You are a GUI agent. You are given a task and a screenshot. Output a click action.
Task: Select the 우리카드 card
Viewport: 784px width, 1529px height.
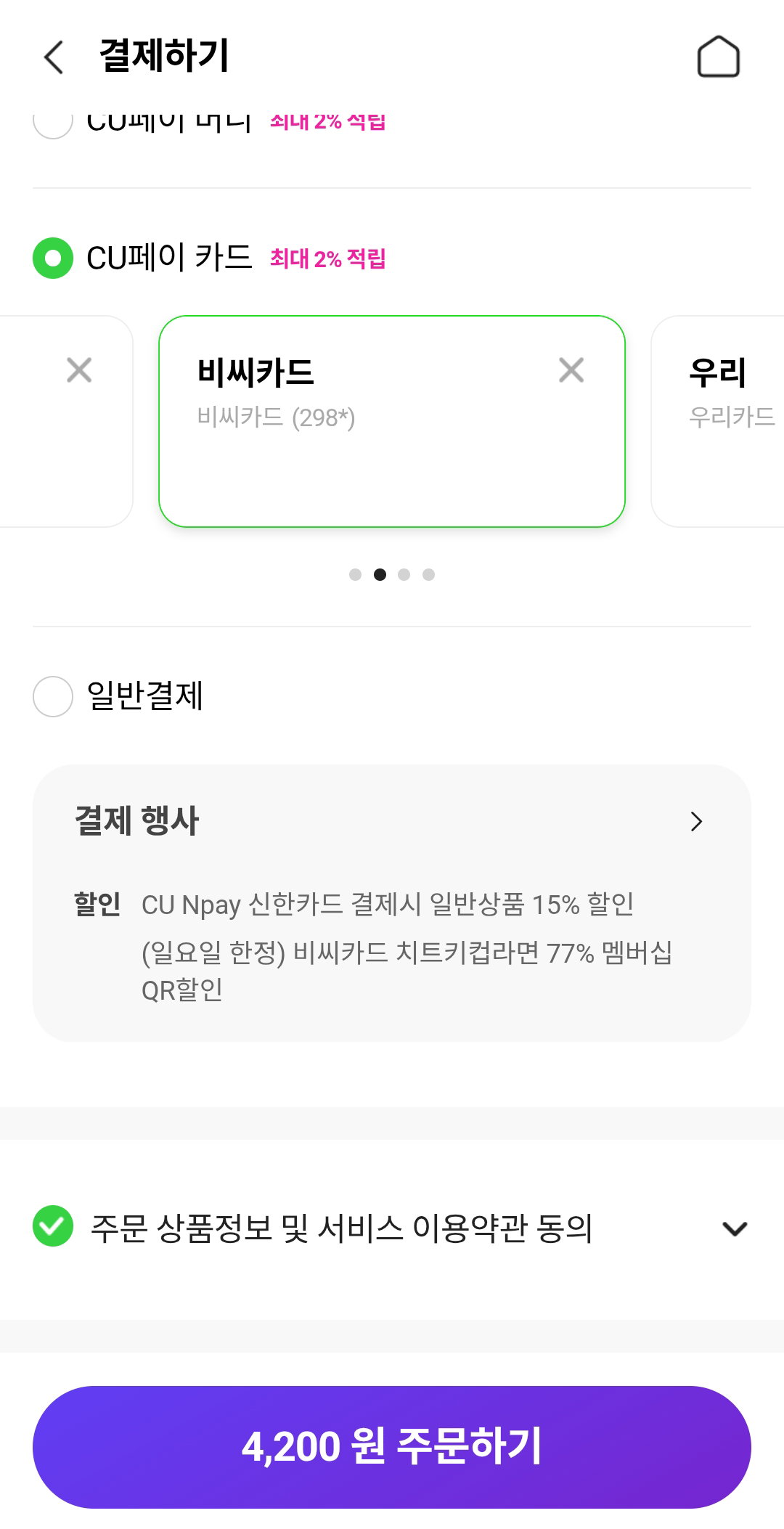point(718,421)
